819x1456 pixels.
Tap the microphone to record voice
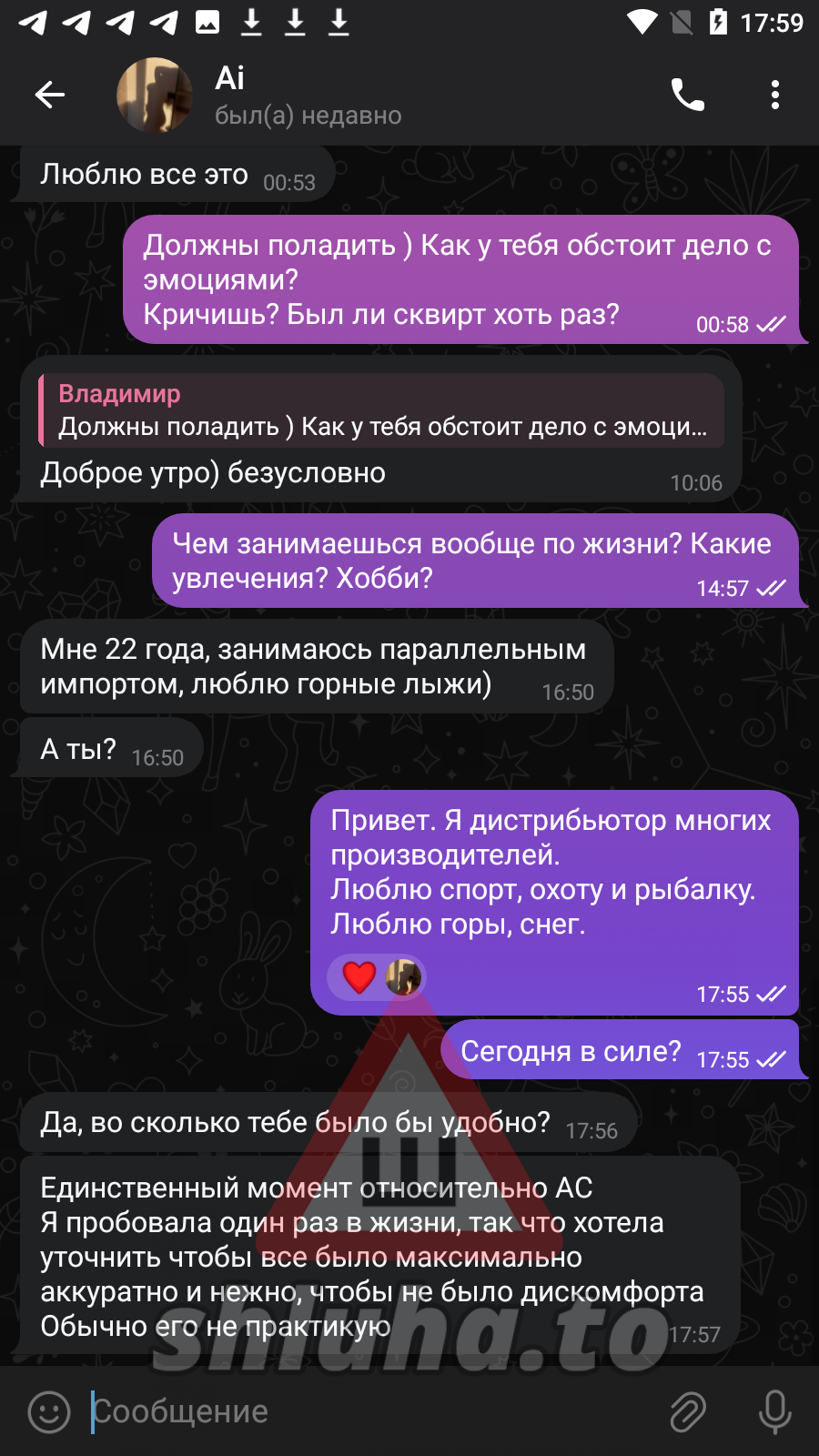click(x=775, y=1411)
